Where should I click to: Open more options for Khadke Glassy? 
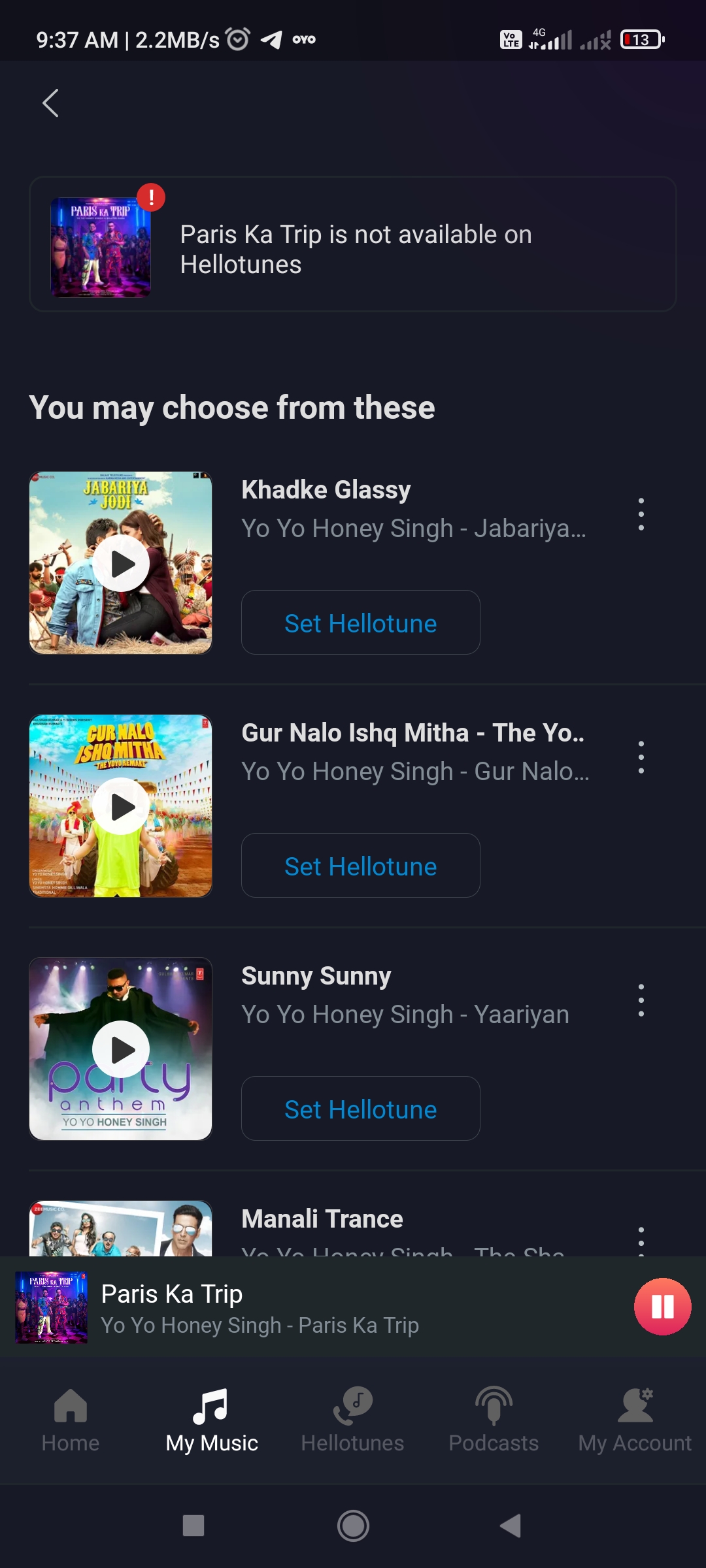point(641,514)
